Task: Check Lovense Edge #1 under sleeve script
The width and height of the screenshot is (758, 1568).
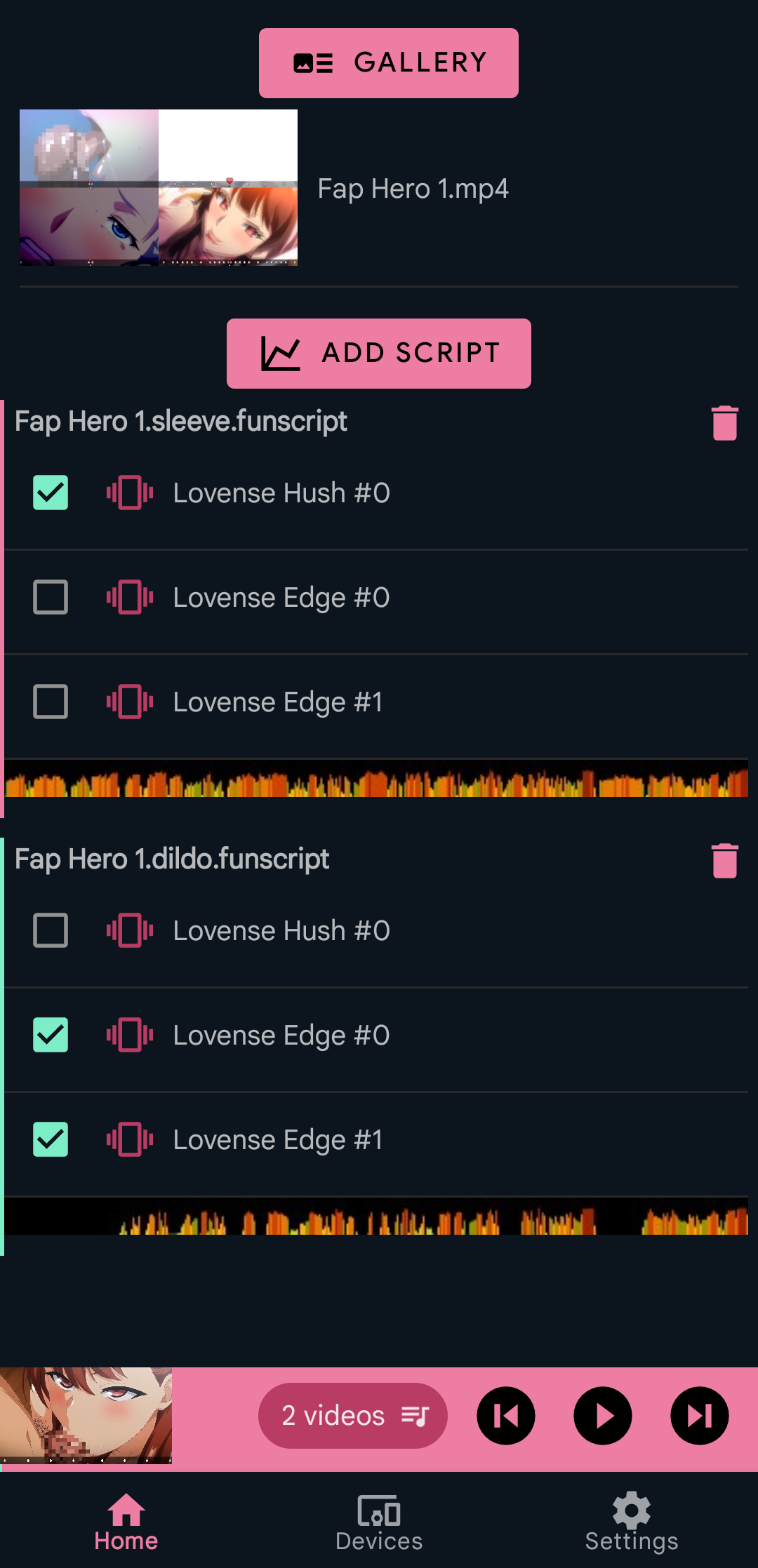Action: click(51, 702)
